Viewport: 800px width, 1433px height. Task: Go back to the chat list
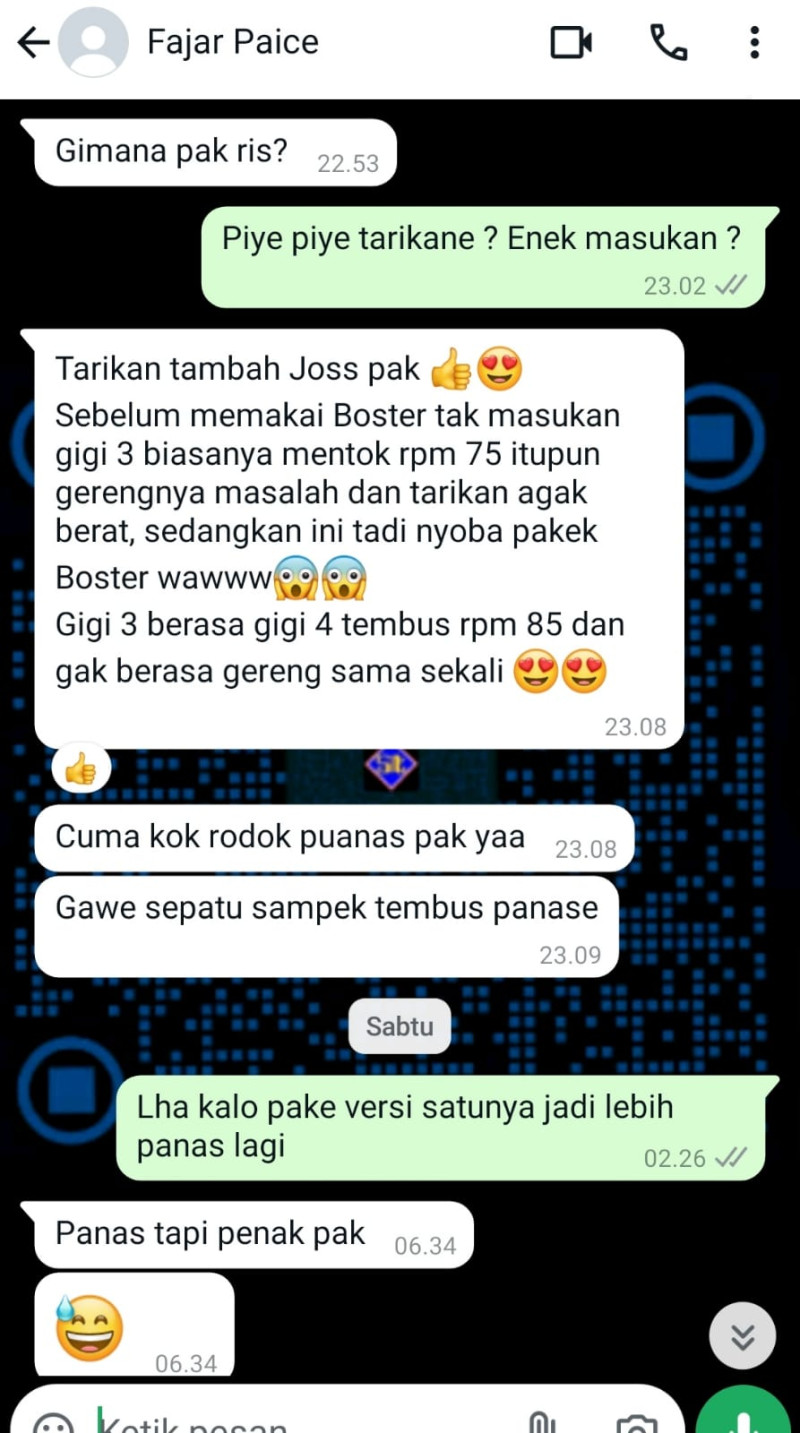coord(33,43)
